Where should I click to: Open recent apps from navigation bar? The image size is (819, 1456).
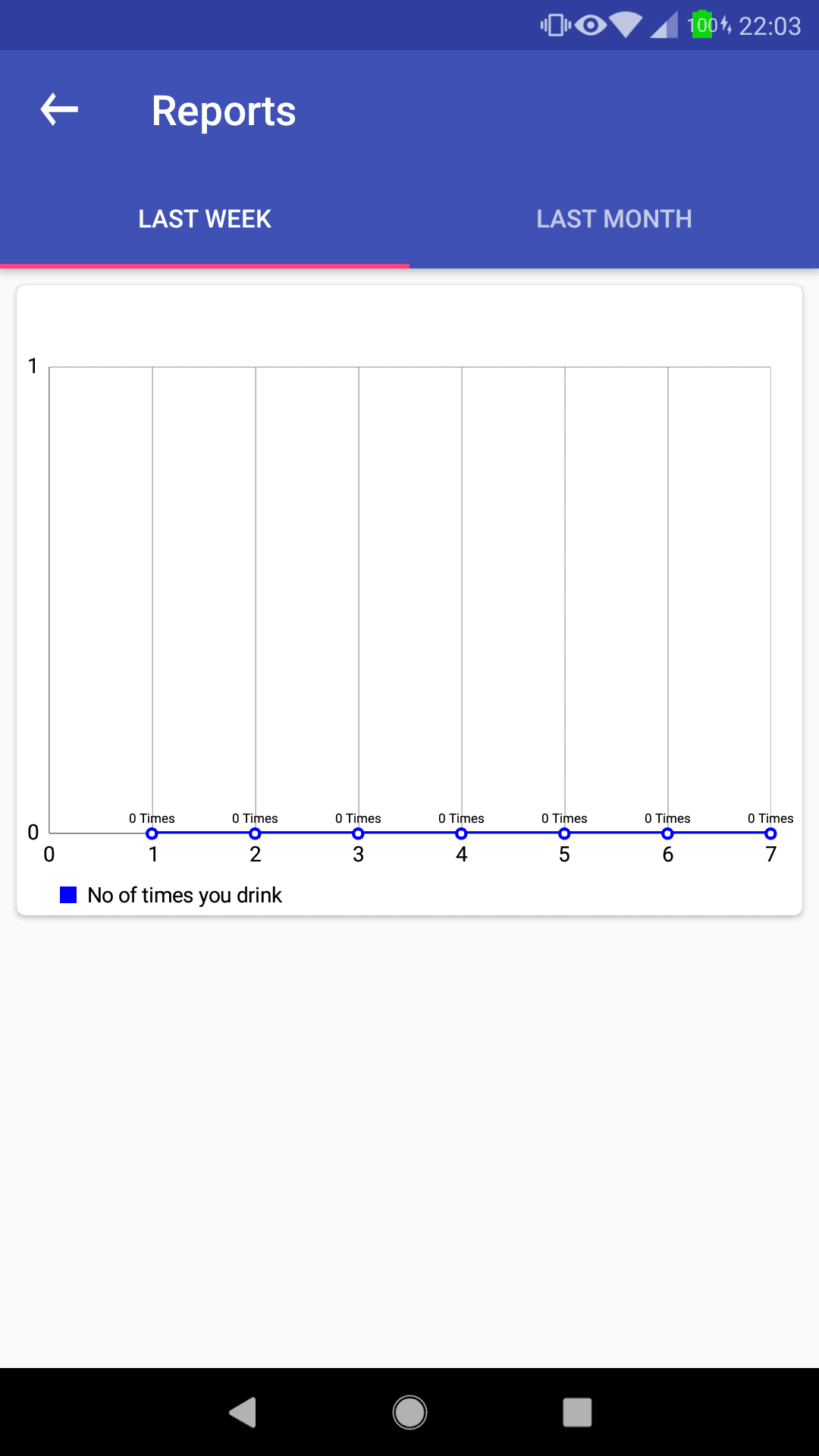[x=577, y=1412]
